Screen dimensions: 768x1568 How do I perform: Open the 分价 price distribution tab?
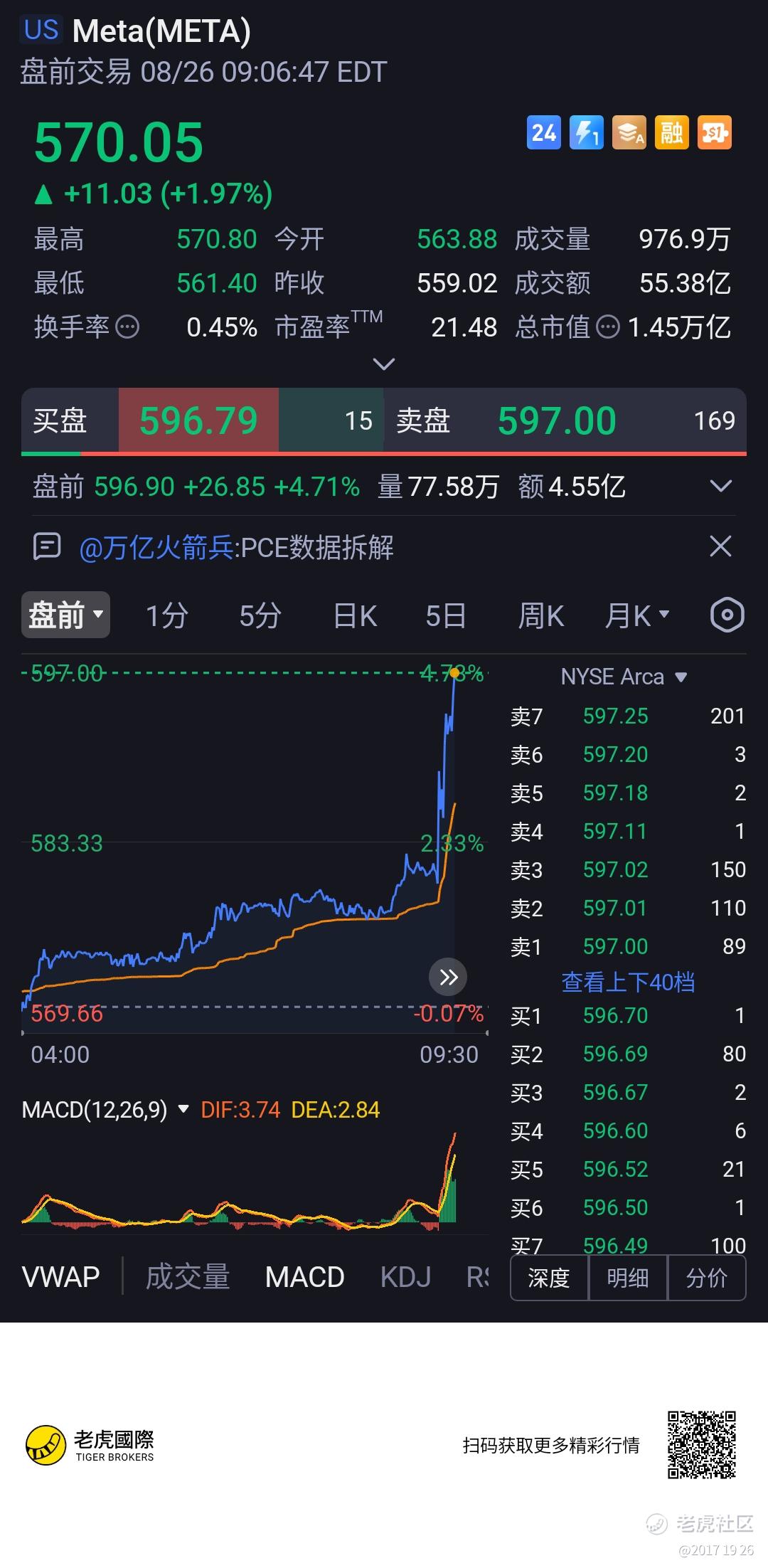706,1278
